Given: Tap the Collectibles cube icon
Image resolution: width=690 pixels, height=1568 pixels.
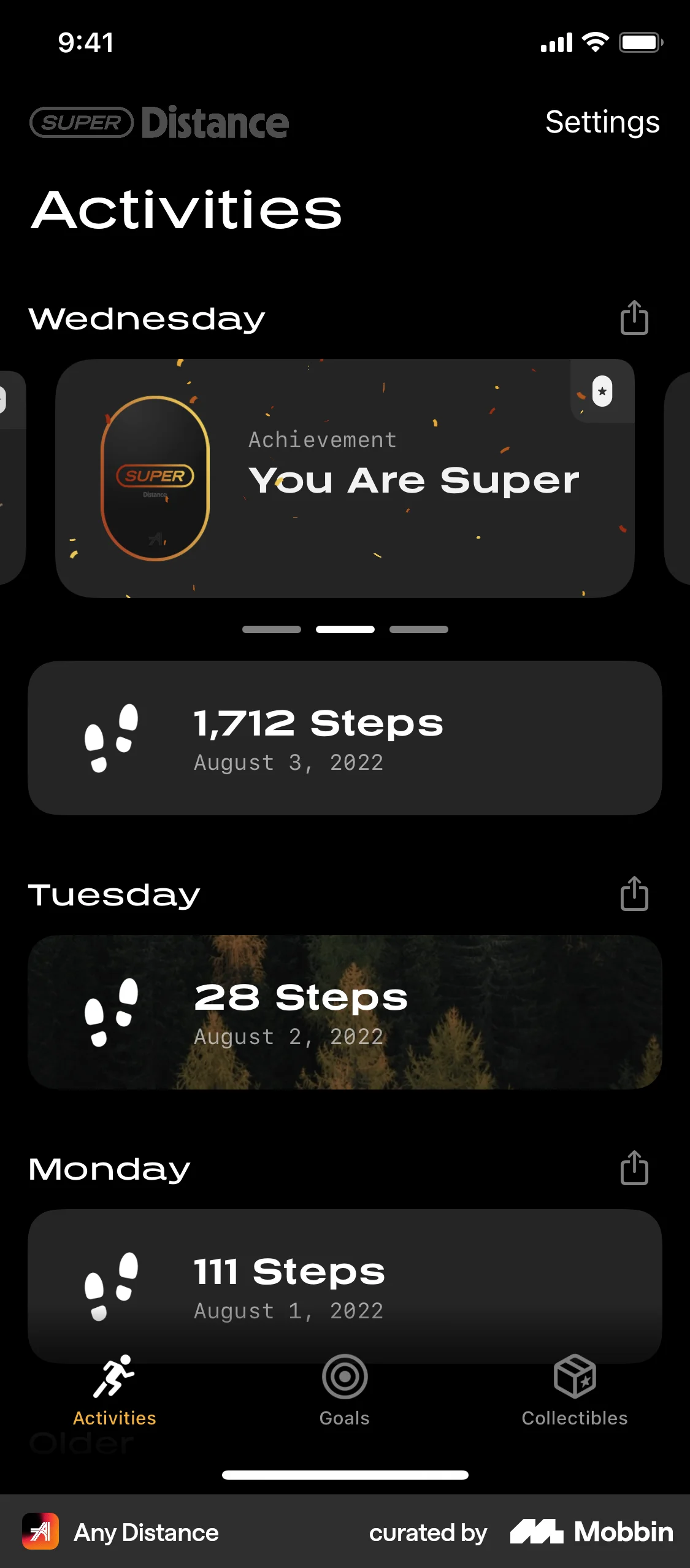Looking at the screenshot, I should point(575,1376).
